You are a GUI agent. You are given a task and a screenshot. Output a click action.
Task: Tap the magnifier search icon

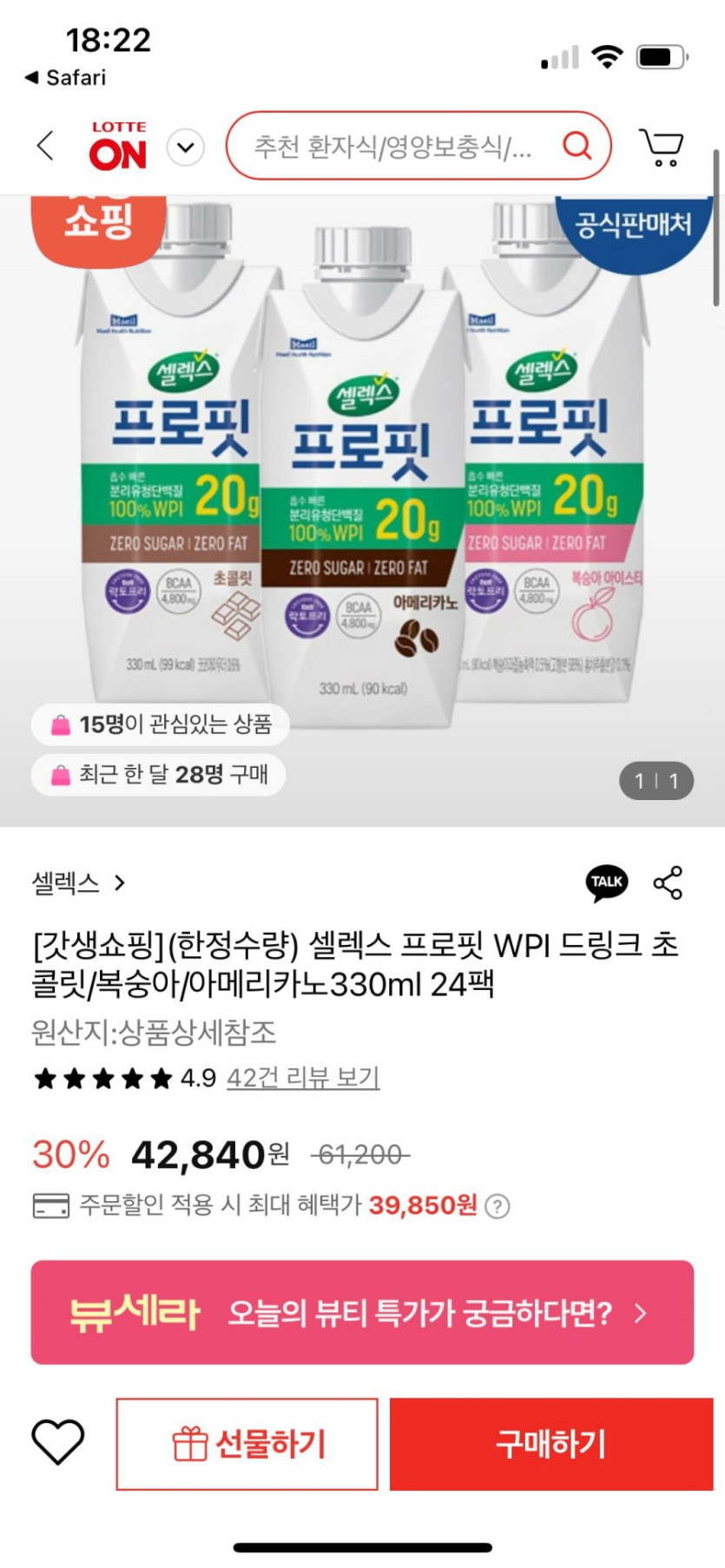(577, 146)
